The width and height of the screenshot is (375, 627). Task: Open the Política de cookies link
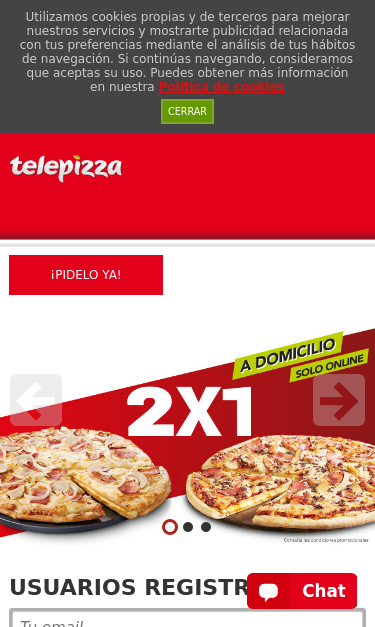point(221,87)
